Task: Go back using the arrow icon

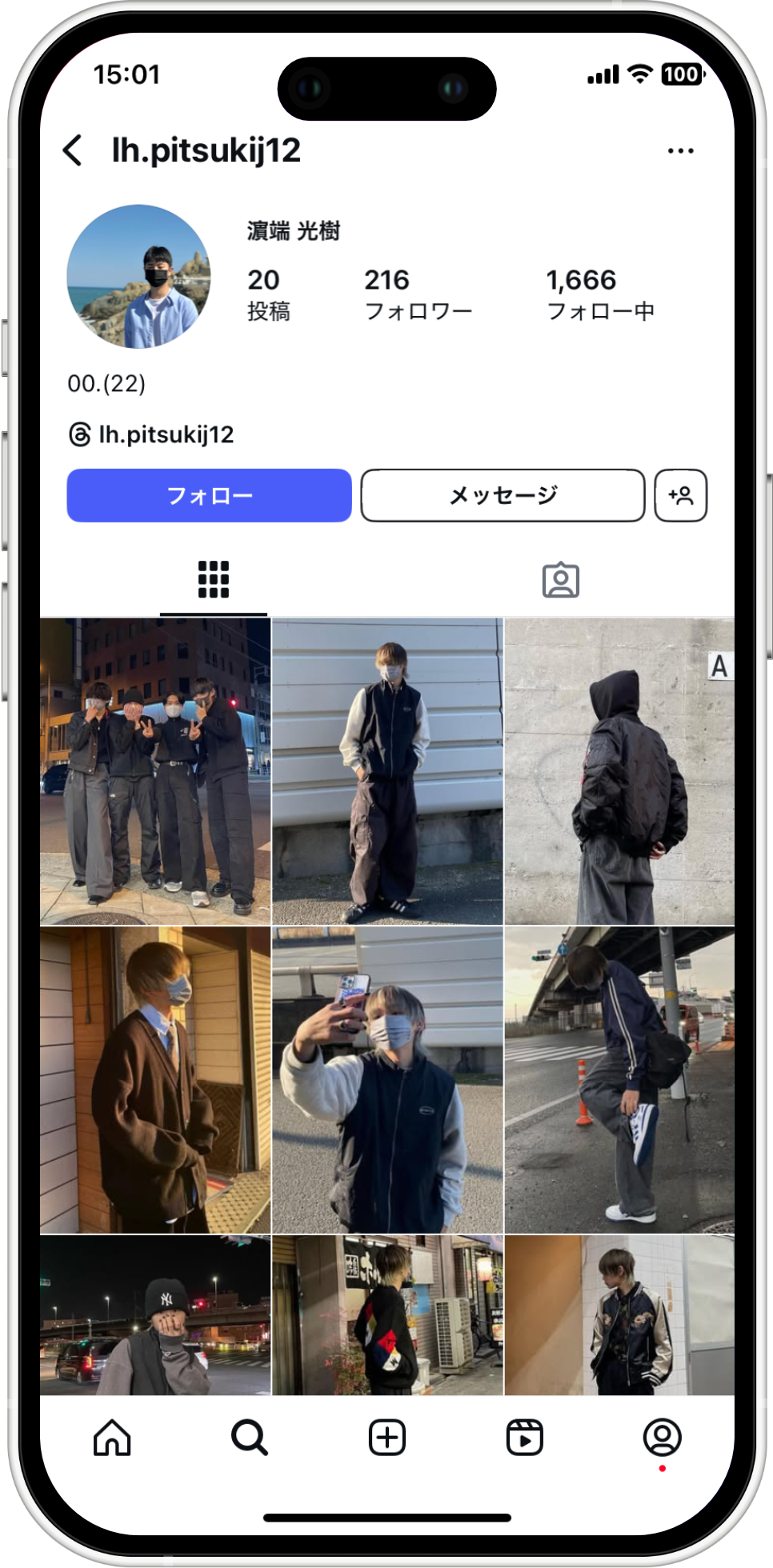Action: (73, 150)
